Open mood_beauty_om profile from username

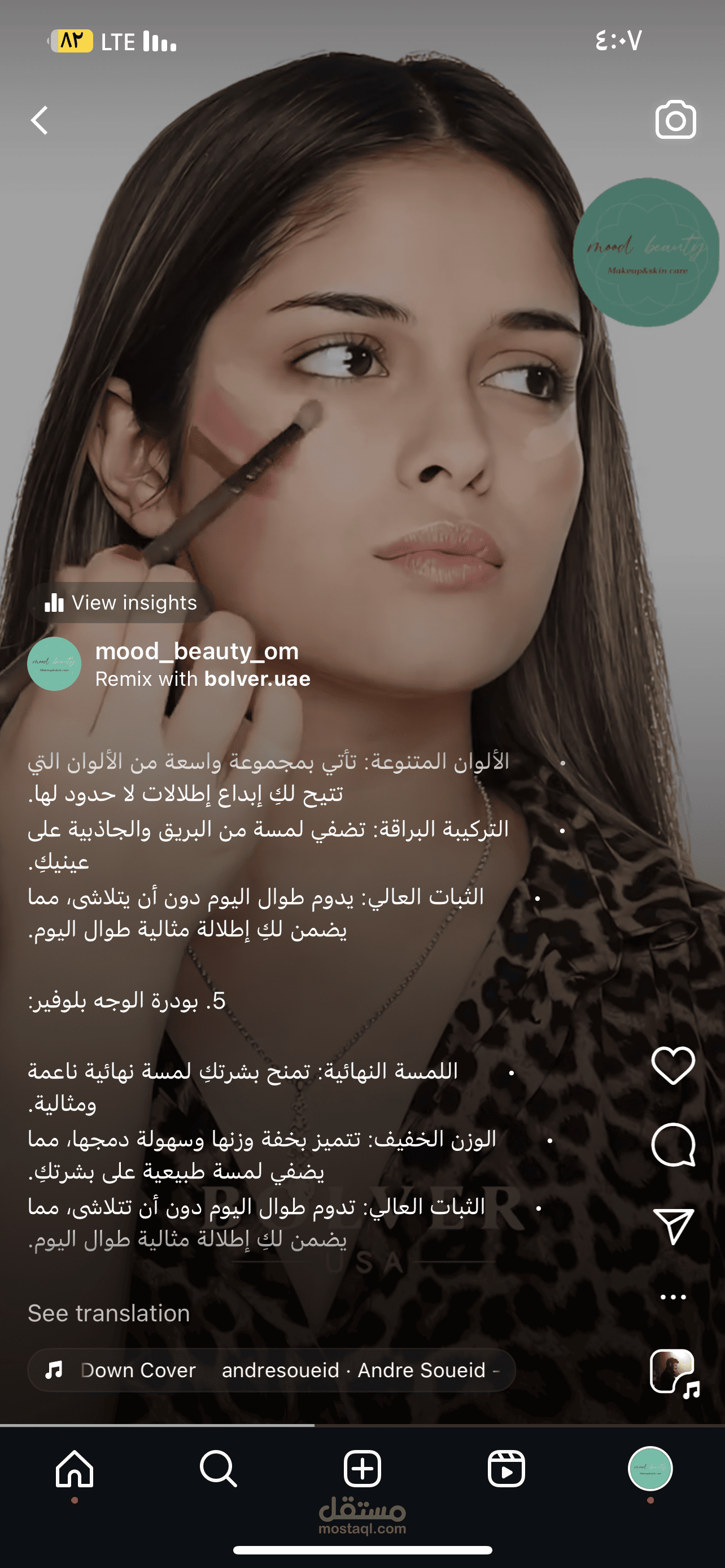click(x=196, y=651)
